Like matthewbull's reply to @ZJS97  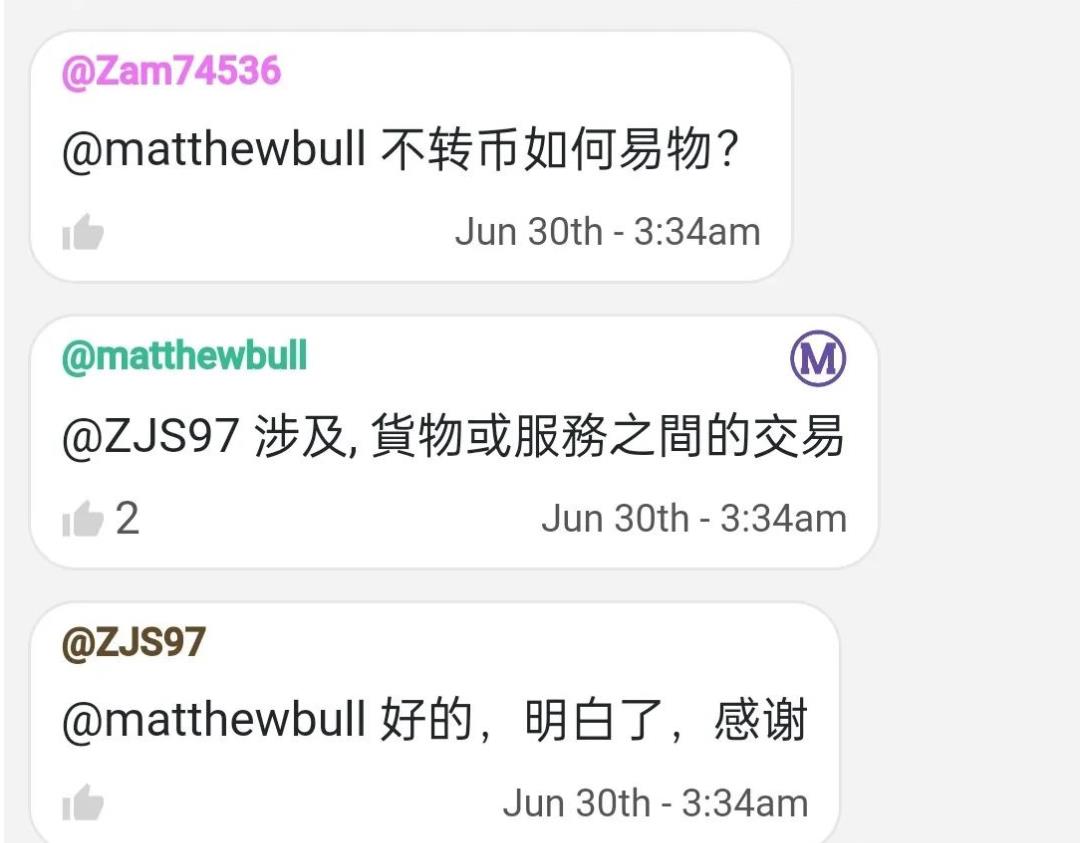point(83,520)
